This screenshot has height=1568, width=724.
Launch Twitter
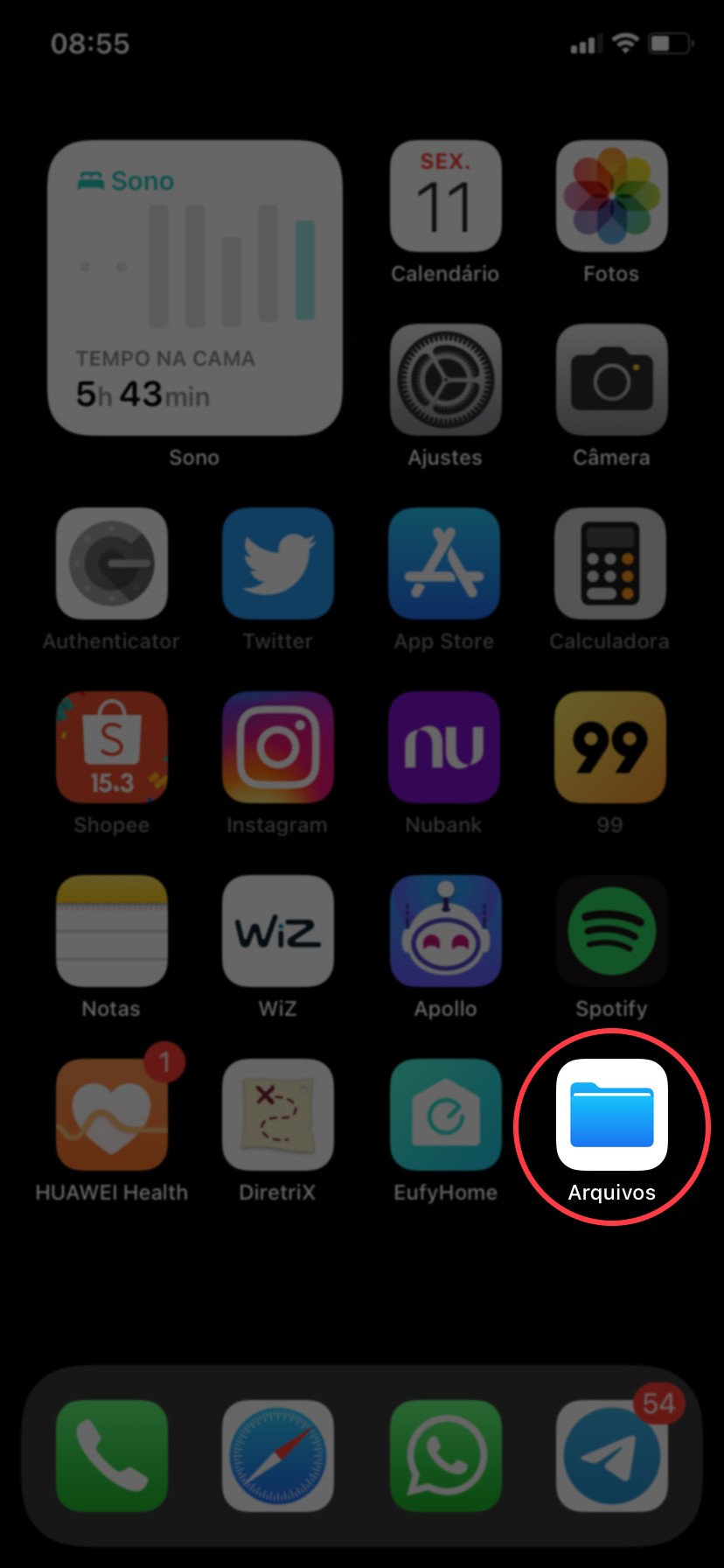pos(277,564)
